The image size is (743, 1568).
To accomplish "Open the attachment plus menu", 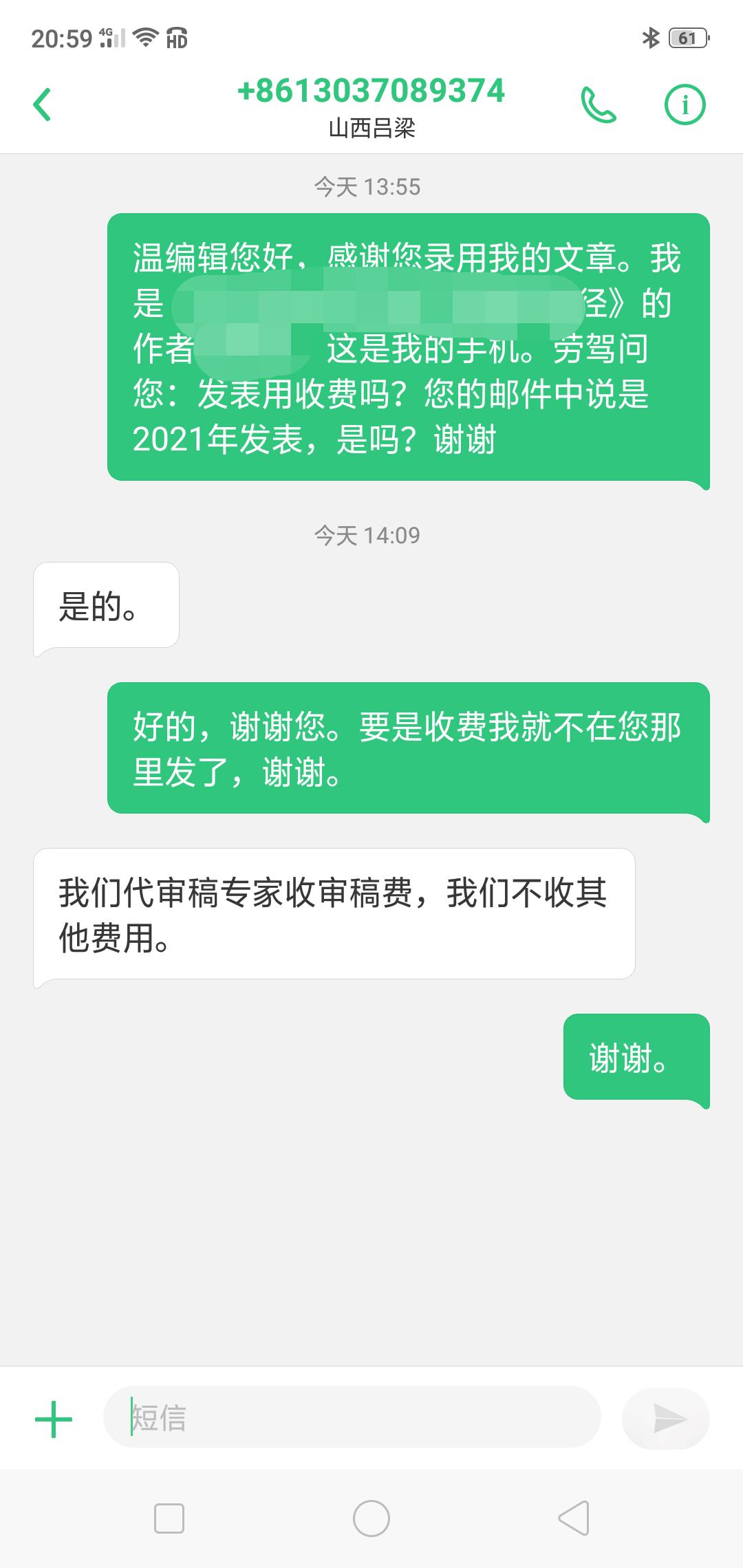I will click(x=54, y=1417).
